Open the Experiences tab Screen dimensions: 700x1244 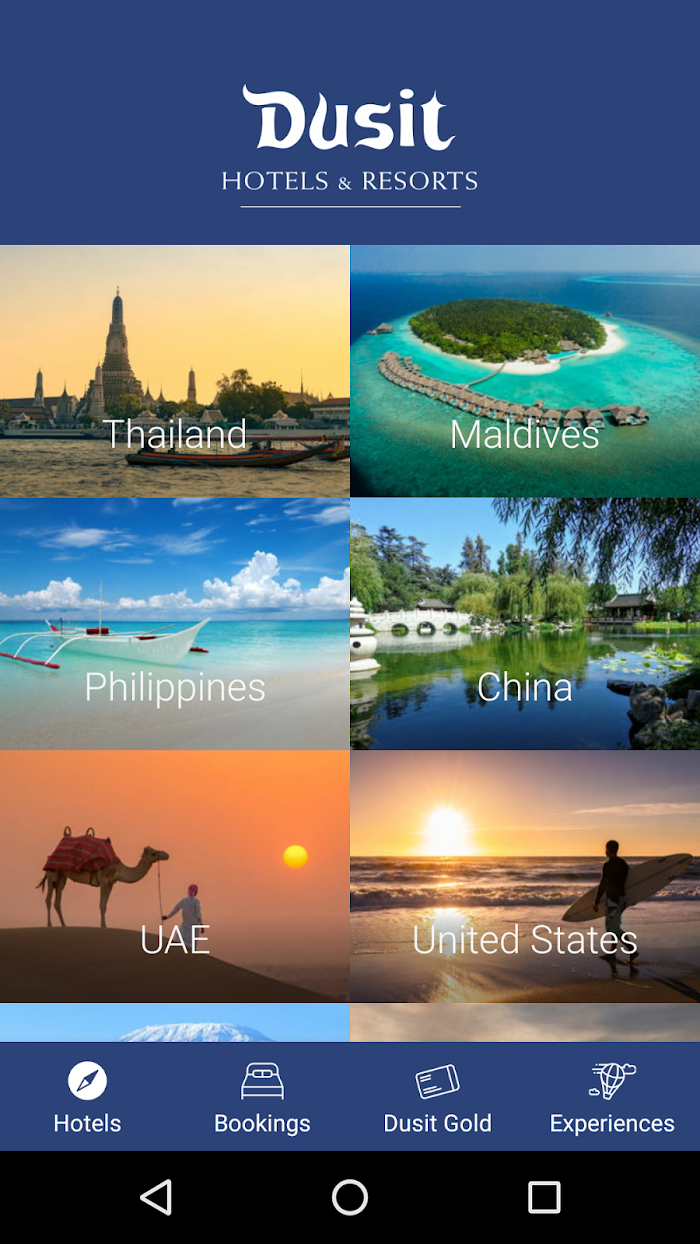[612, 1097]
